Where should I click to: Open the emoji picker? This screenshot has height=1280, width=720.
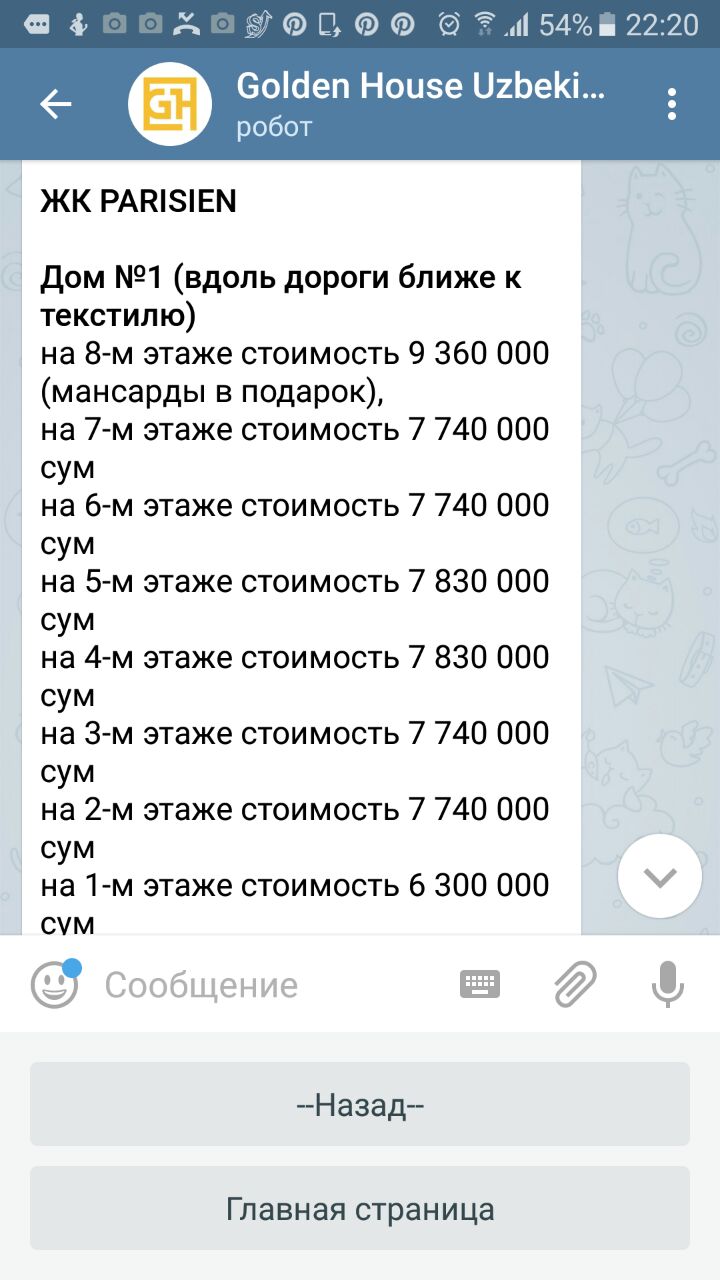pos(54,985)
